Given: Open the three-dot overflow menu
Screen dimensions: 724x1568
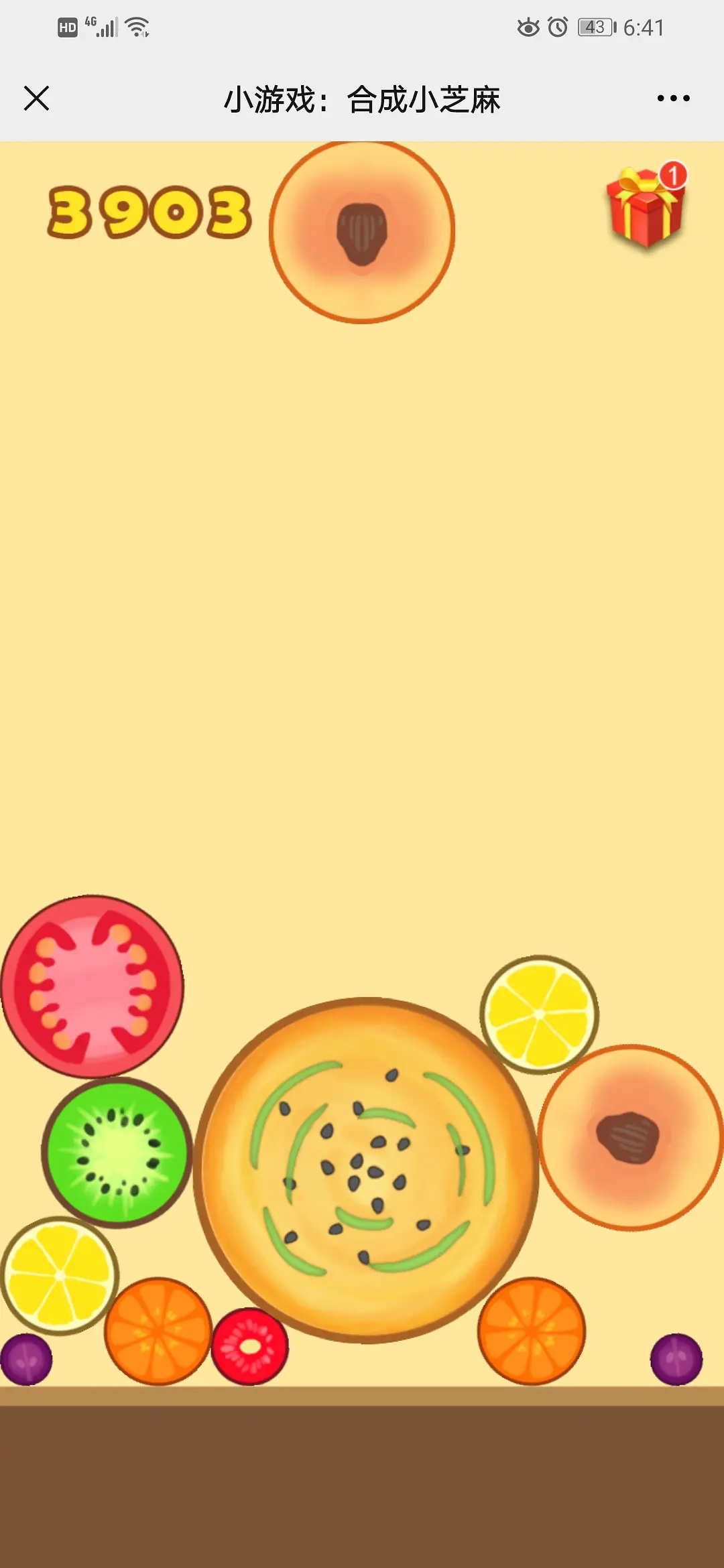Looking at the screenshot, I should pyautogui.click(x=673, y=99).
